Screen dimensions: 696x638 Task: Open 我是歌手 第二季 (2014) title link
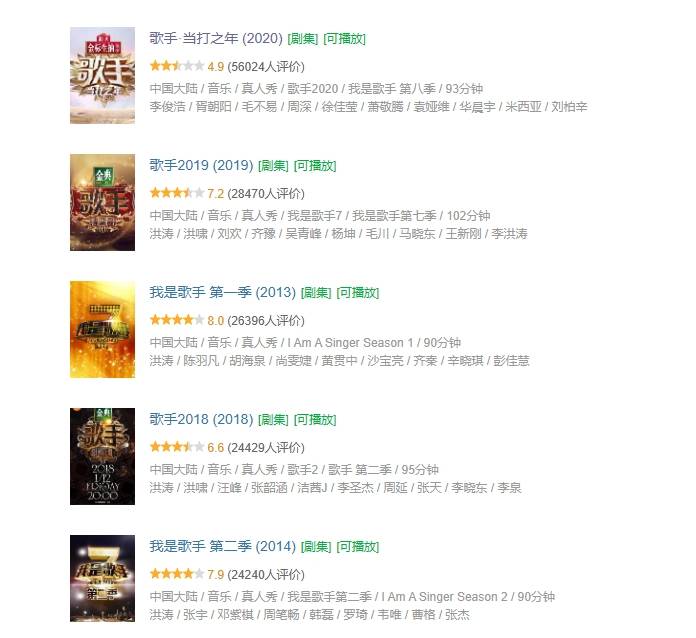(222, 547)
